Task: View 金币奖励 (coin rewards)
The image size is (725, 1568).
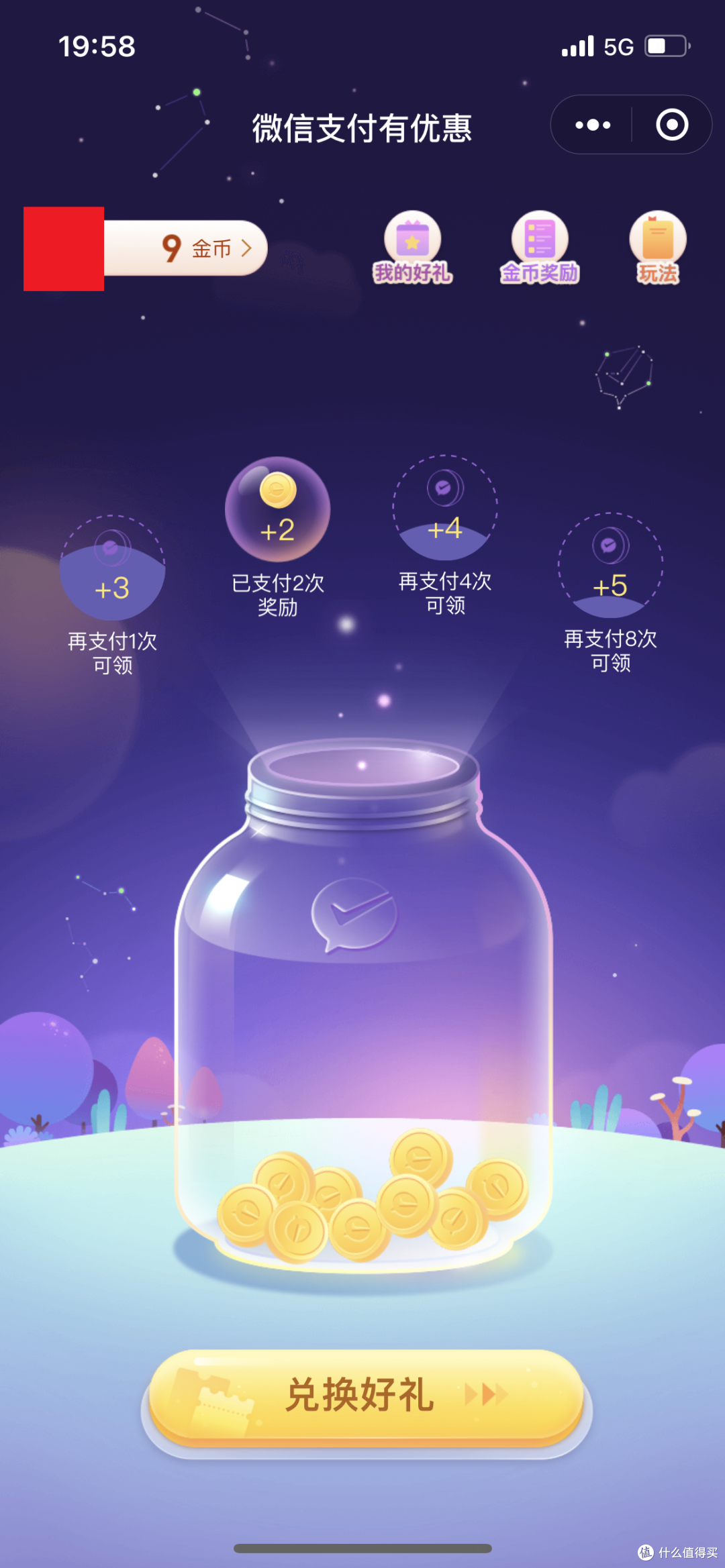Action: point(540,248)
